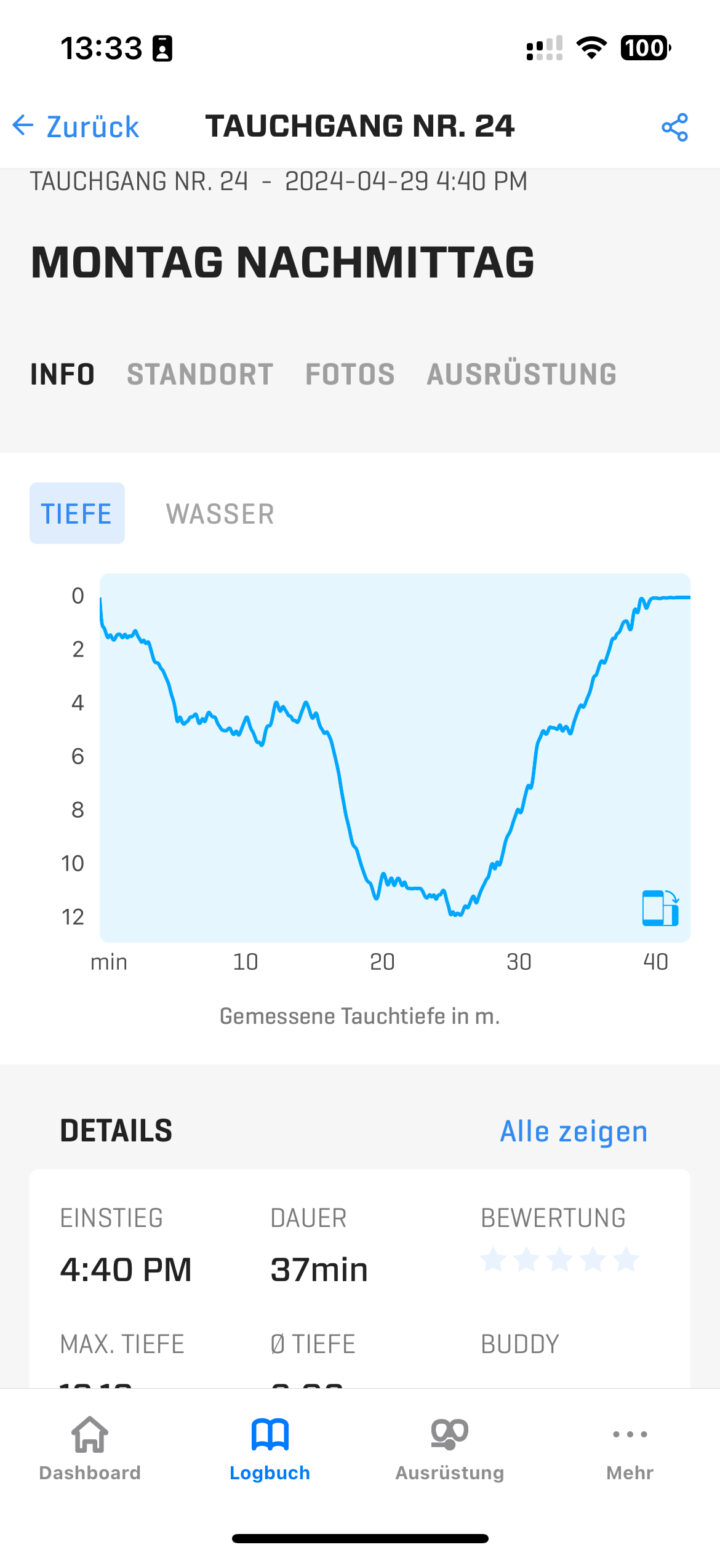Select the INFO tab
This screenshot has height=1558, width=720.
[62, 374]
